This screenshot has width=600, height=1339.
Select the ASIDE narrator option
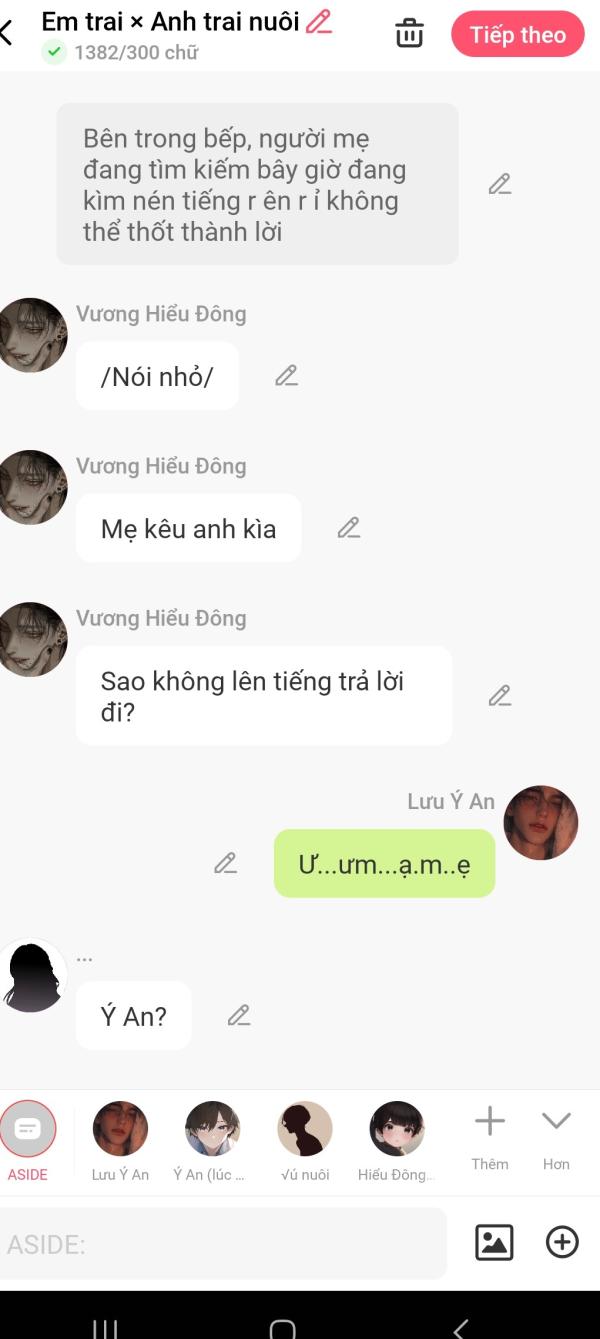pos(28,1142)
